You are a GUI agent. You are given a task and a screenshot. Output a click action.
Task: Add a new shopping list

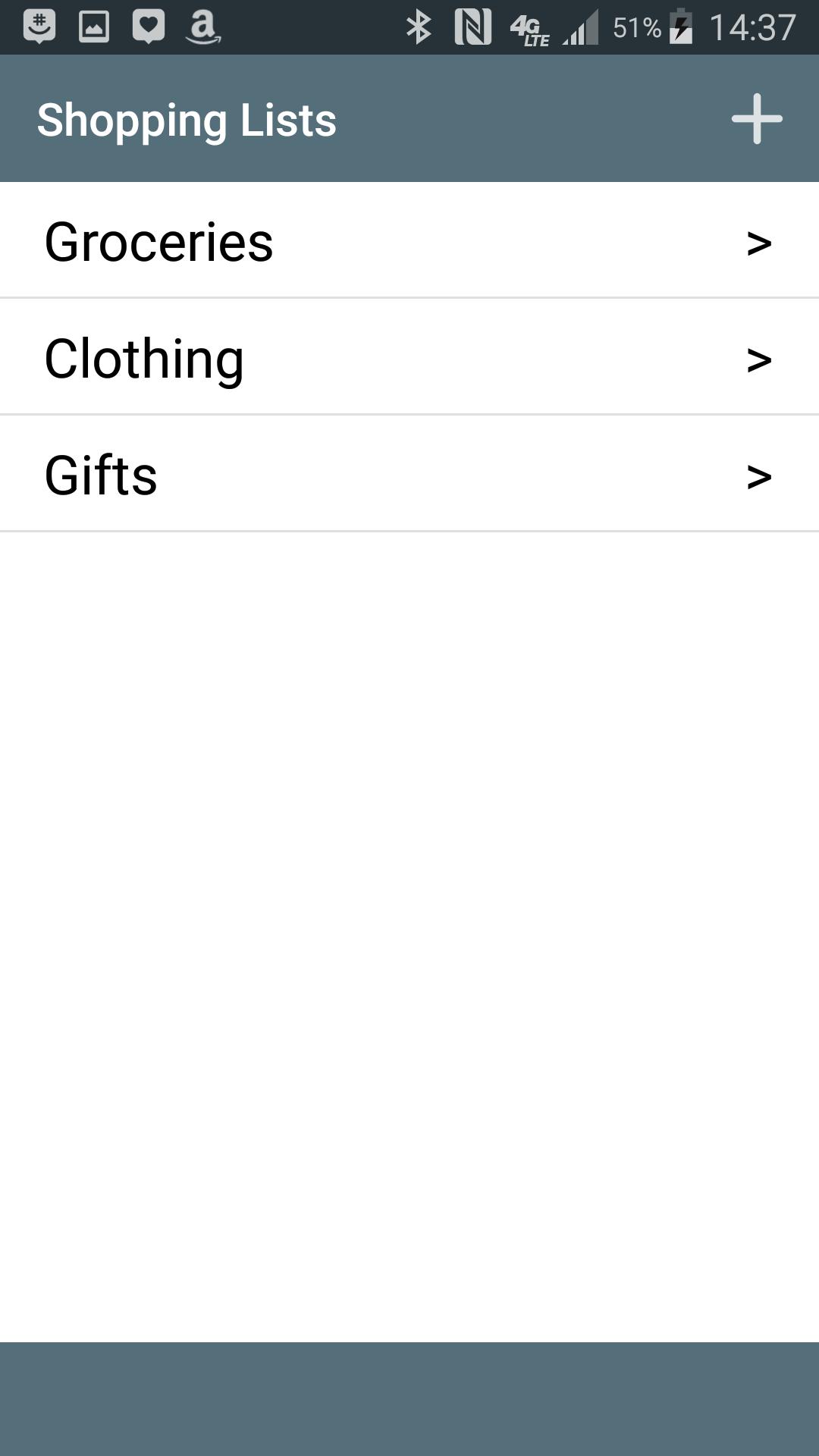pyautogui.click(x=757, y=119)
